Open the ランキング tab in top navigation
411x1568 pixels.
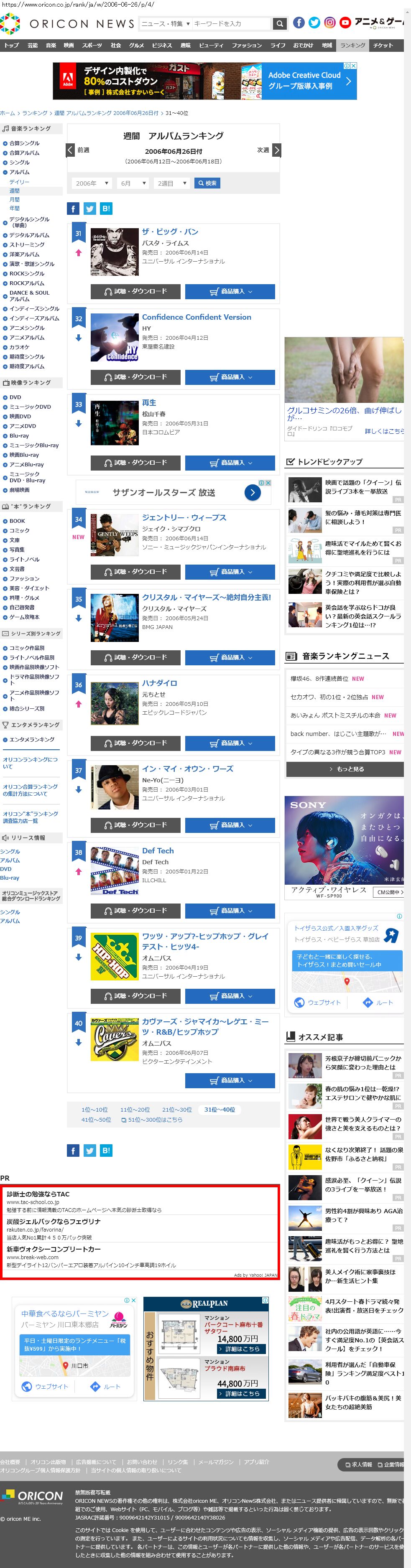tap(352, 46)
